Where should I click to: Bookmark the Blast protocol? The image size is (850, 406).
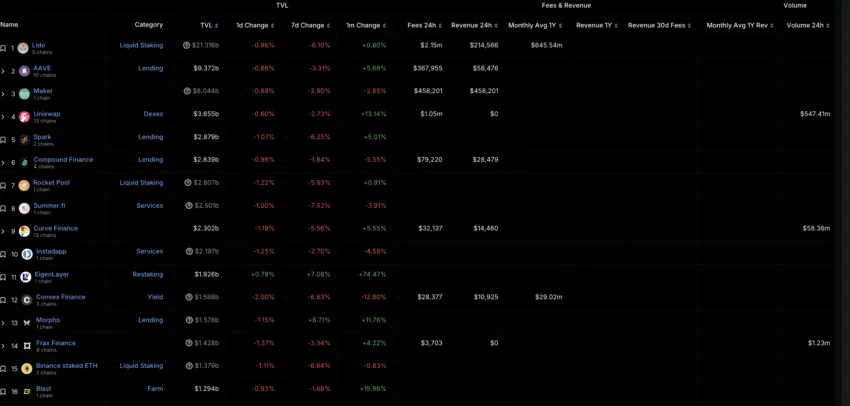coord(3,390)
